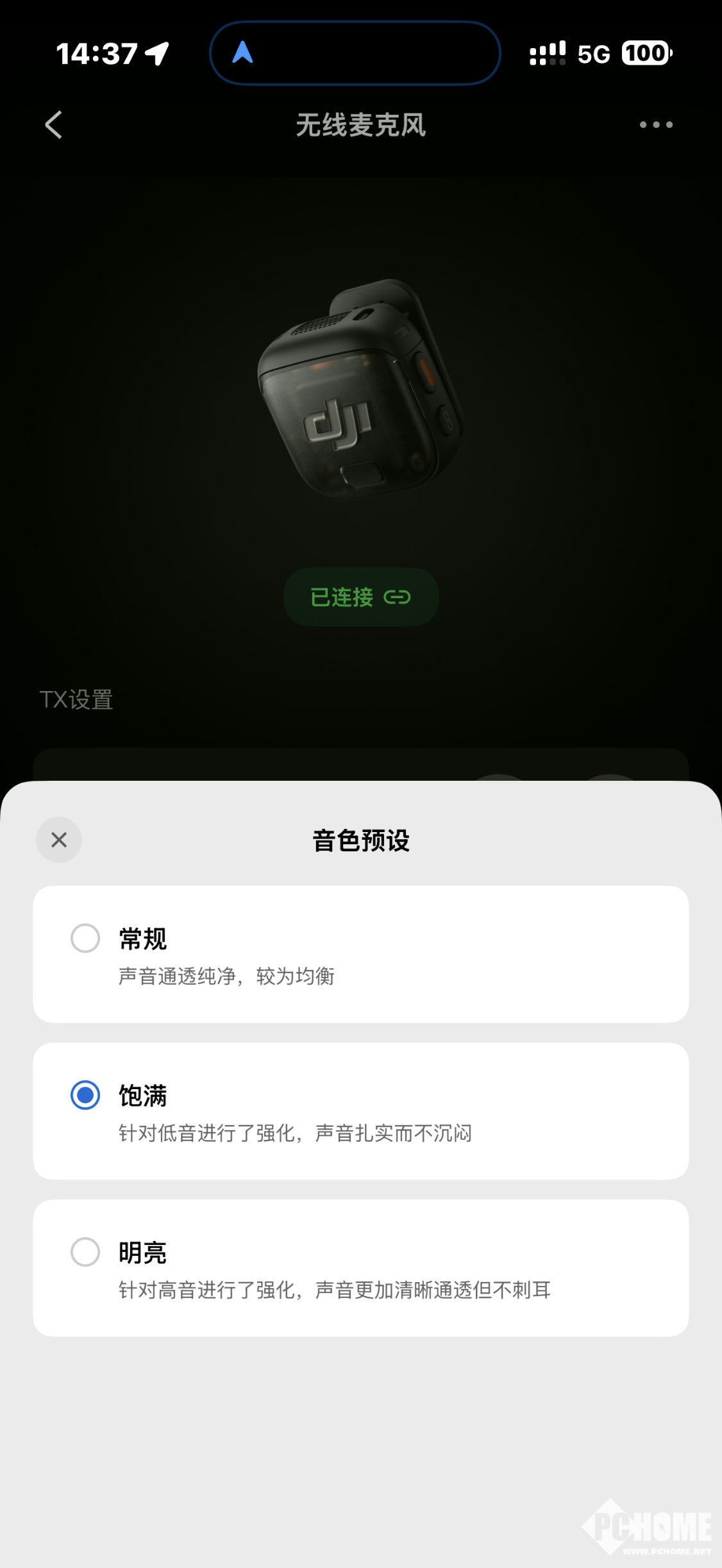Select the 常规 tone preset
This screenshot has height=1568, width=722.
(x=361, y=955)
